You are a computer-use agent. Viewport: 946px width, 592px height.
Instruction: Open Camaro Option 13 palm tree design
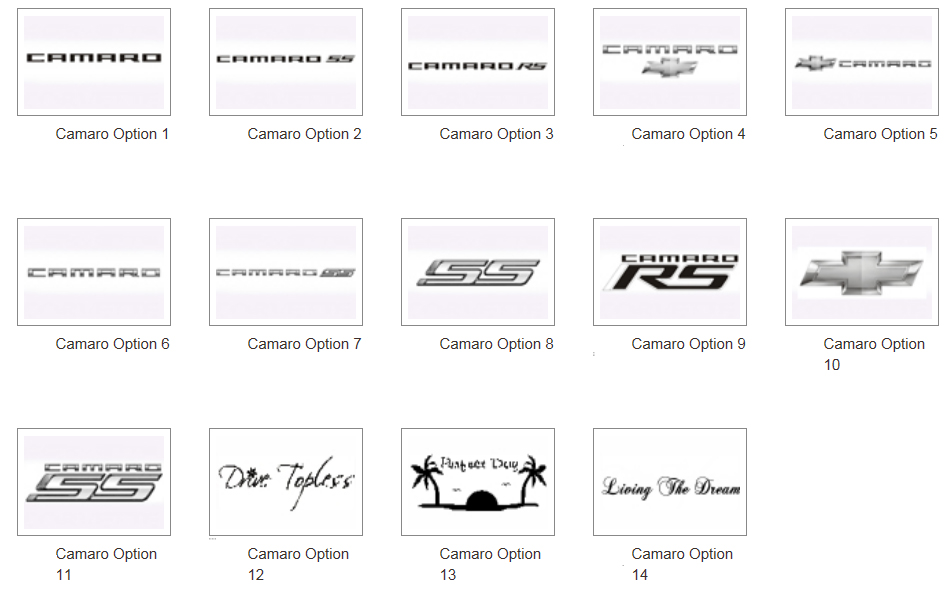click(478, 482)
